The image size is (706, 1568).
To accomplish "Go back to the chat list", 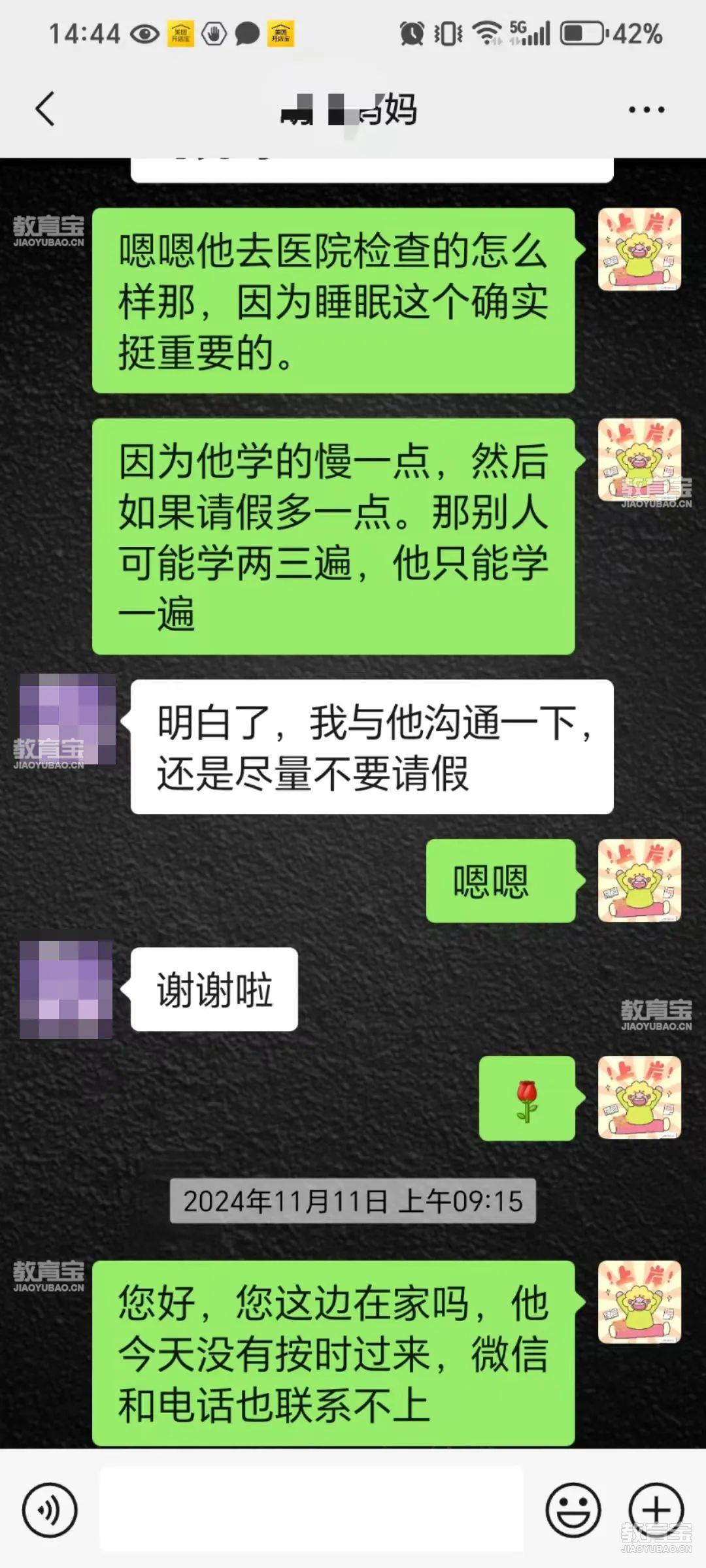I will click(x=44, y=108).
